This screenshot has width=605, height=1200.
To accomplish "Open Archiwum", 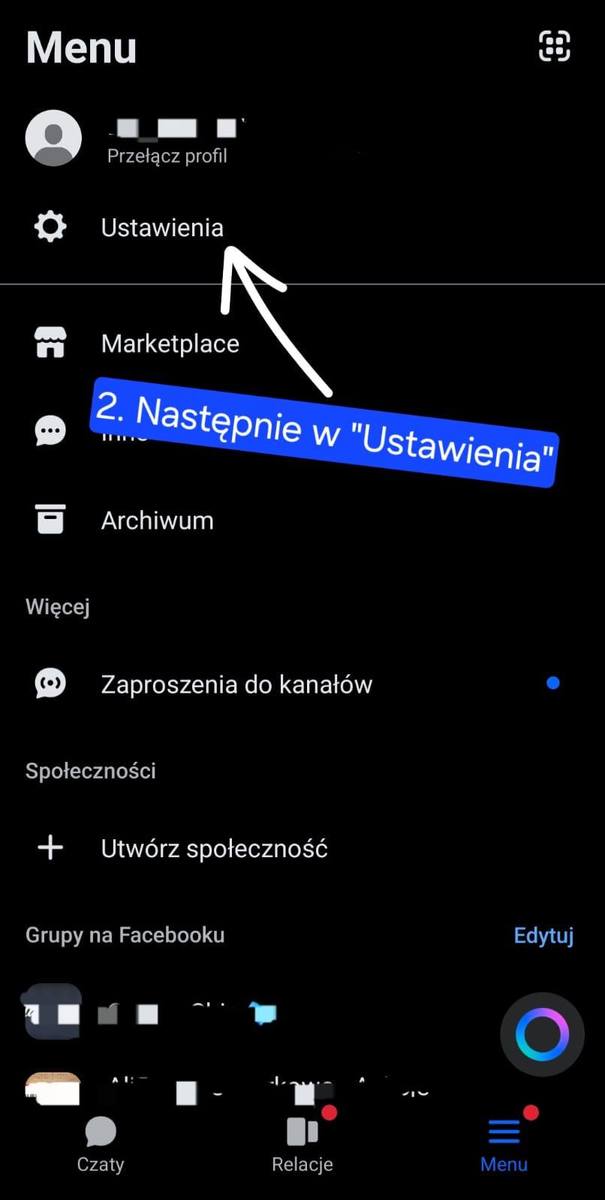I will pos(157,520).
